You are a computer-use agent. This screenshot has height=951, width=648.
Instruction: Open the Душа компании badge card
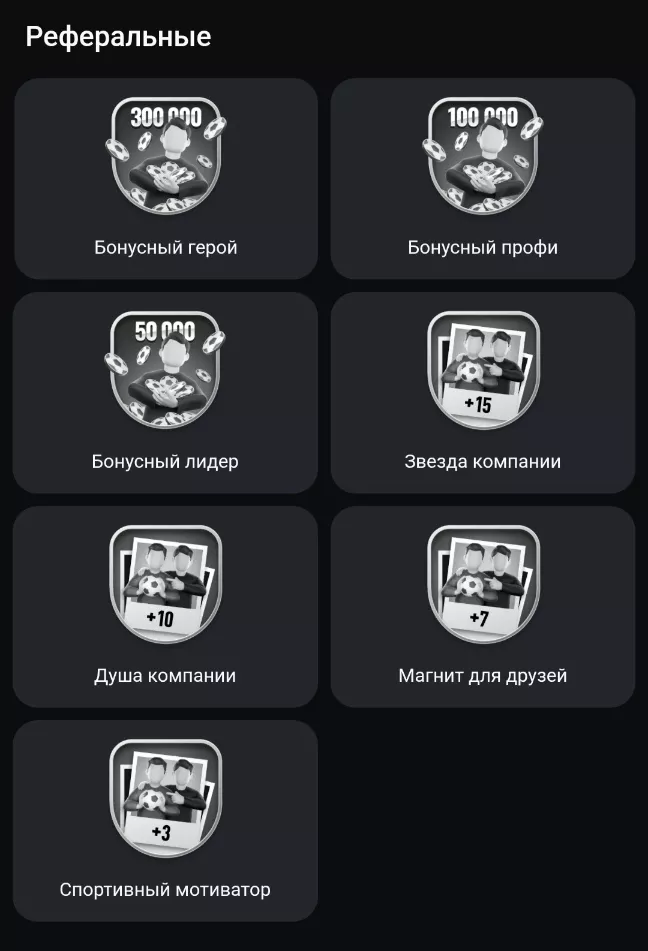coord(165,607)
